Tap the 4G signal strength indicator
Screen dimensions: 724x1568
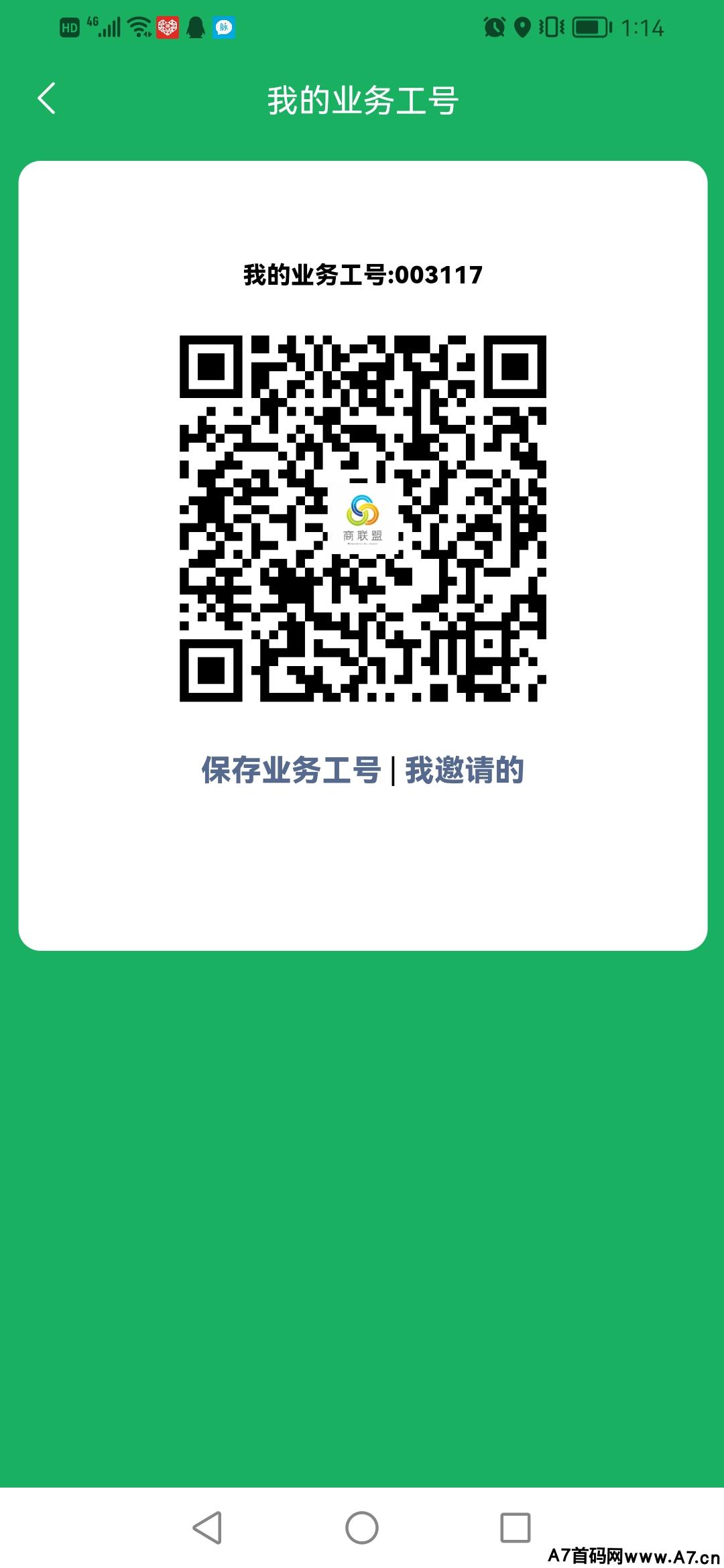(106, 27)
